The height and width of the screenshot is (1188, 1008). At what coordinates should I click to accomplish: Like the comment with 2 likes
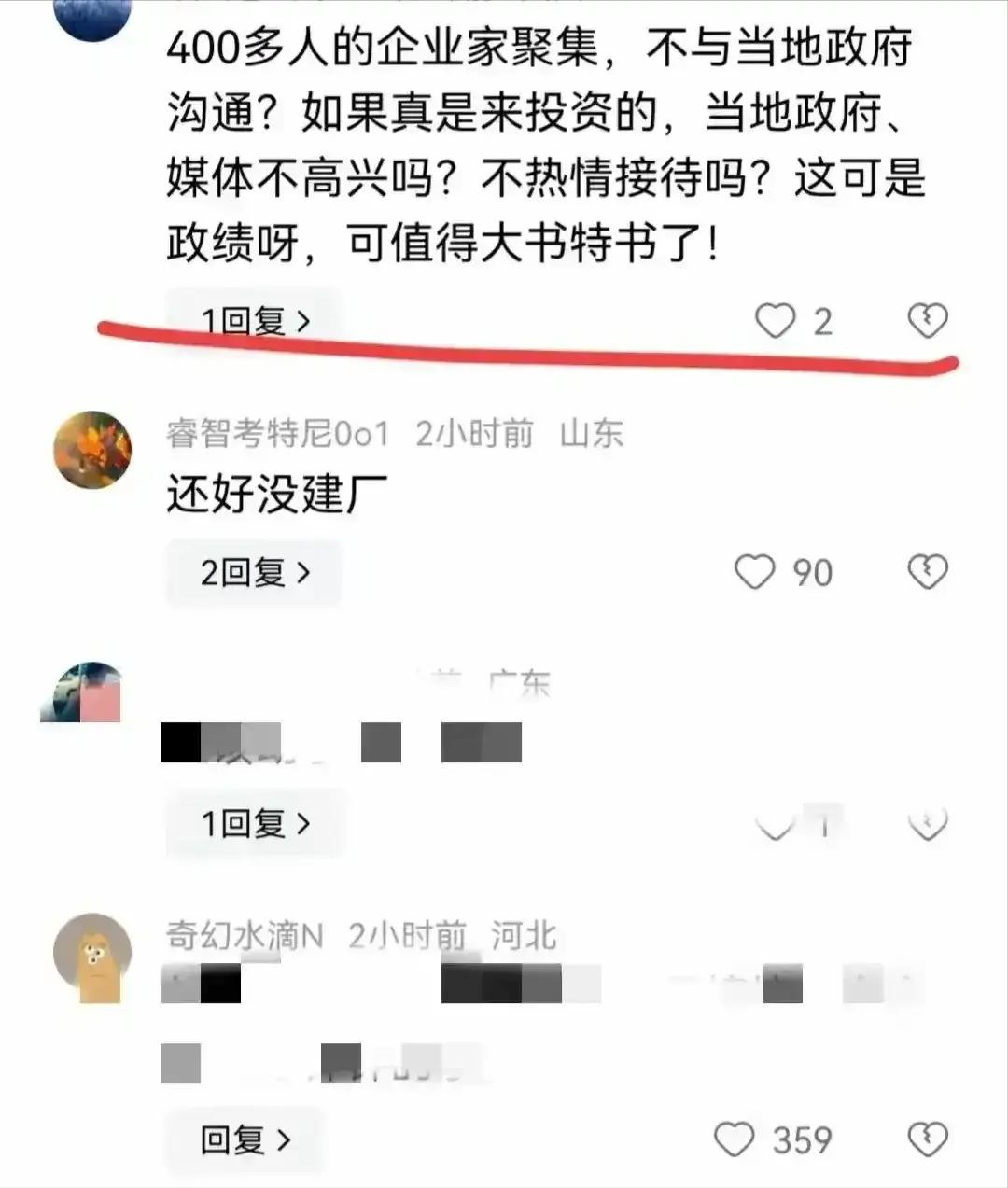coord(774,321)
